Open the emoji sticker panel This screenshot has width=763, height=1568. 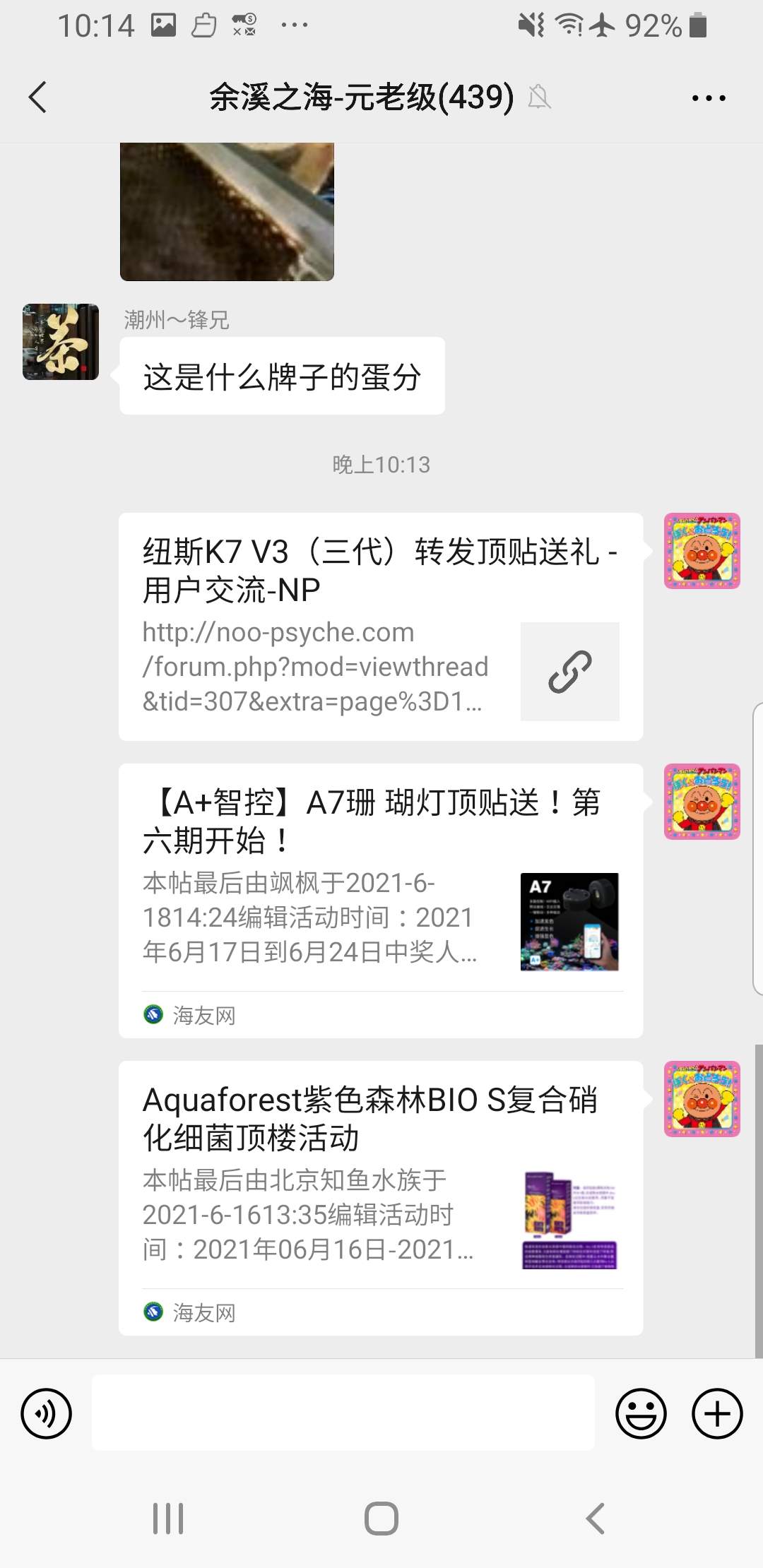pos(641,1413)
